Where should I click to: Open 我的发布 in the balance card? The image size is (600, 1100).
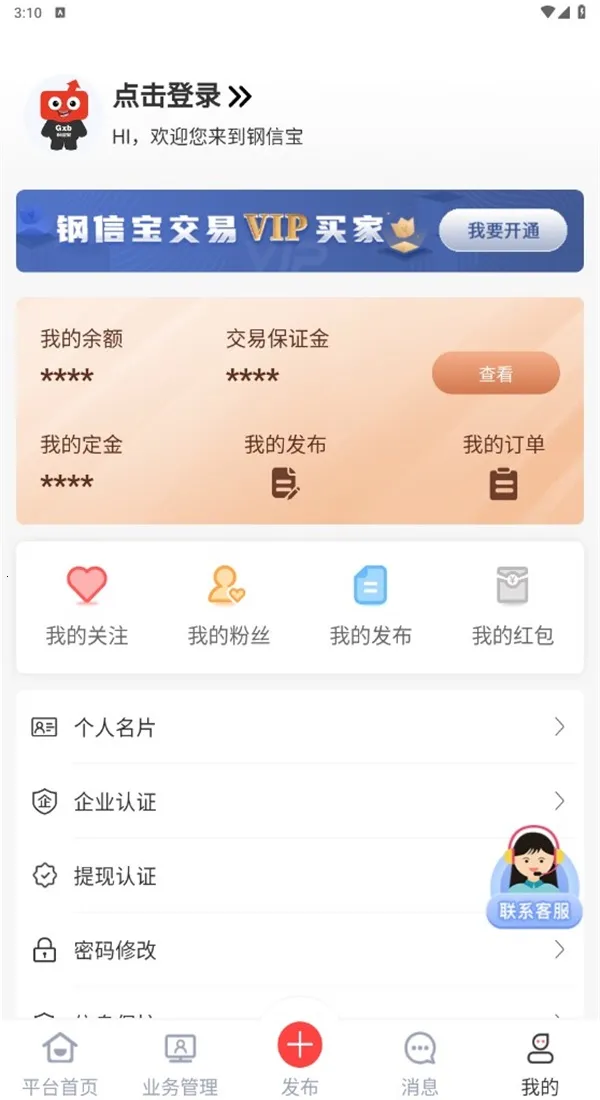tap(285, 467)
